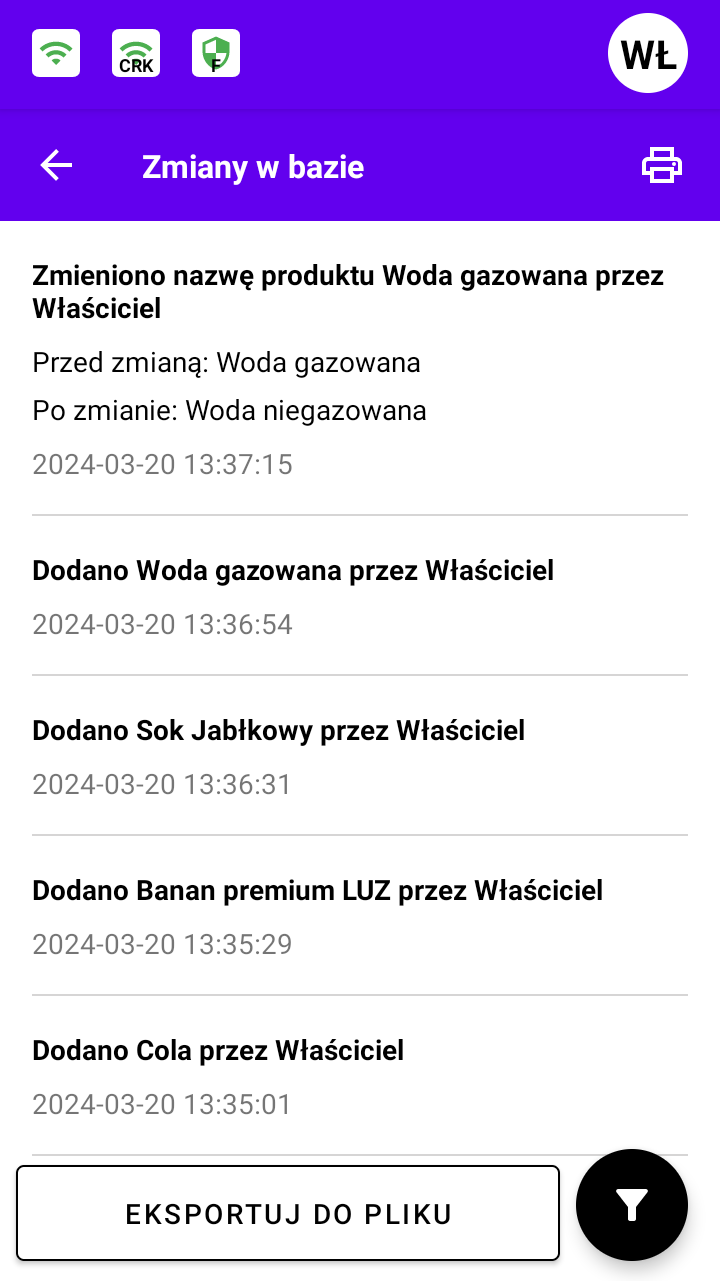The width and height of the screenshot is (720, 1281).
Task: Go back using the arrow
Action: (56, 165)
